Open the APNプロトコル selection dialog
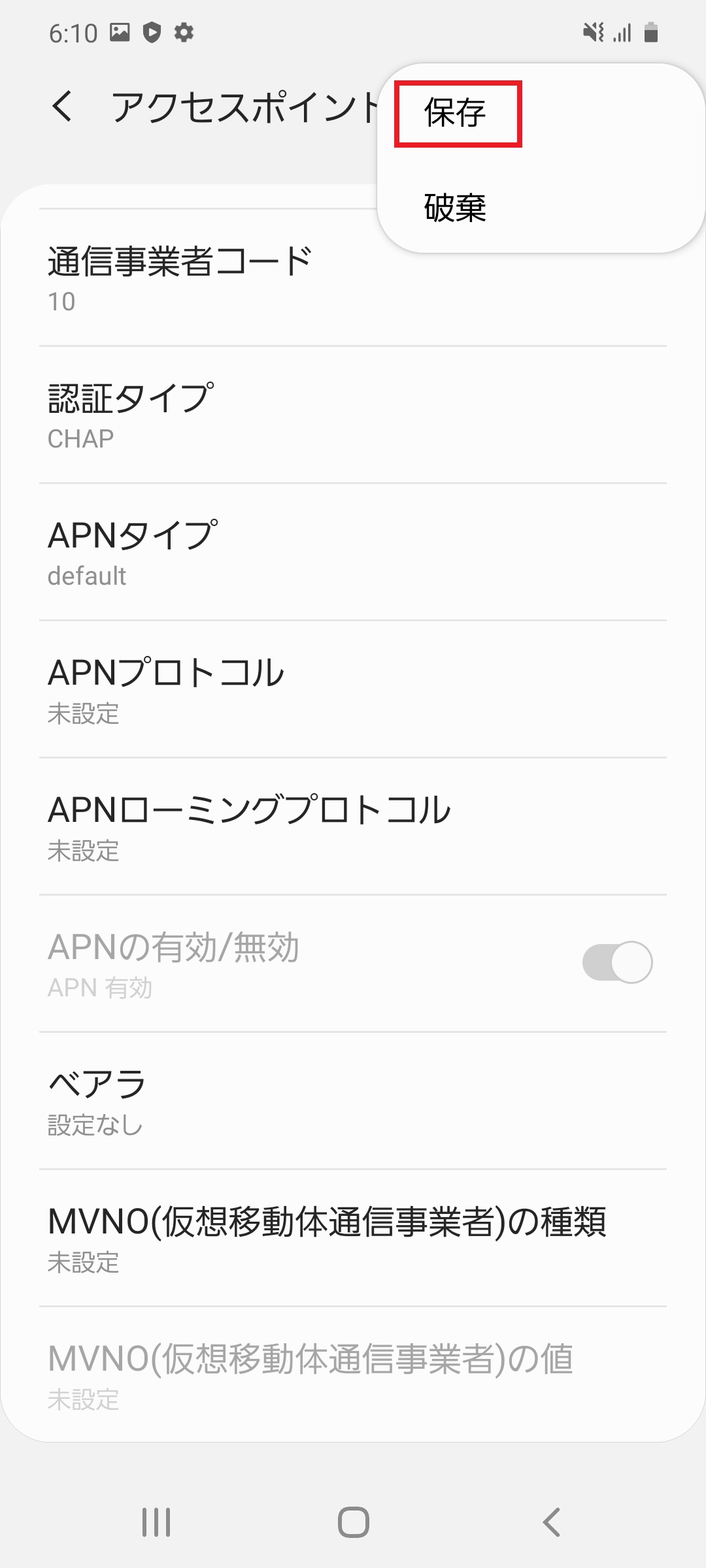The width and height of the screenshot is (706, 1568). tap(261, 689)
